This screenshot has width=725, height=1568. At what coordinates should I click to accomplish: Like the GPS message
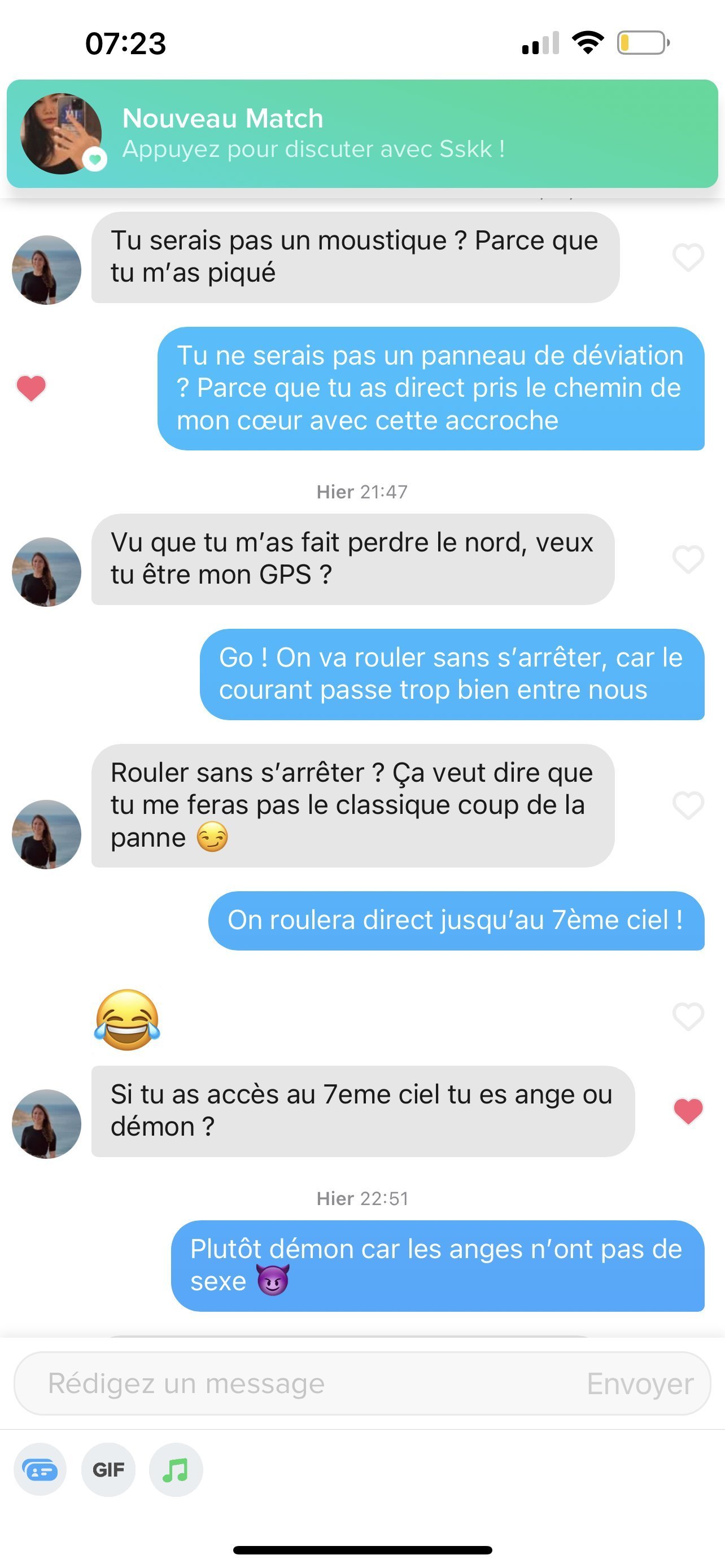tap(688, 559)
